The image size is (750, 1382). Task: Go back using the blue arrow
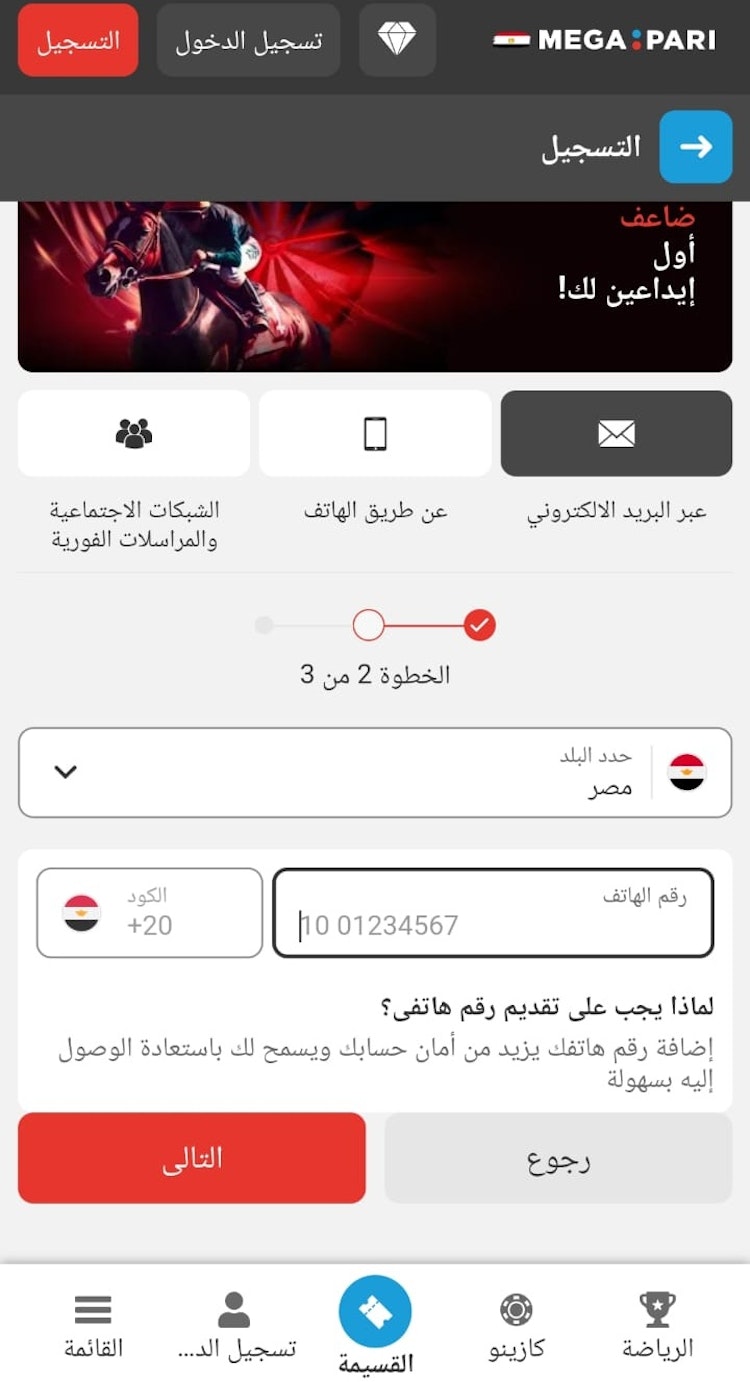(696, 147)
